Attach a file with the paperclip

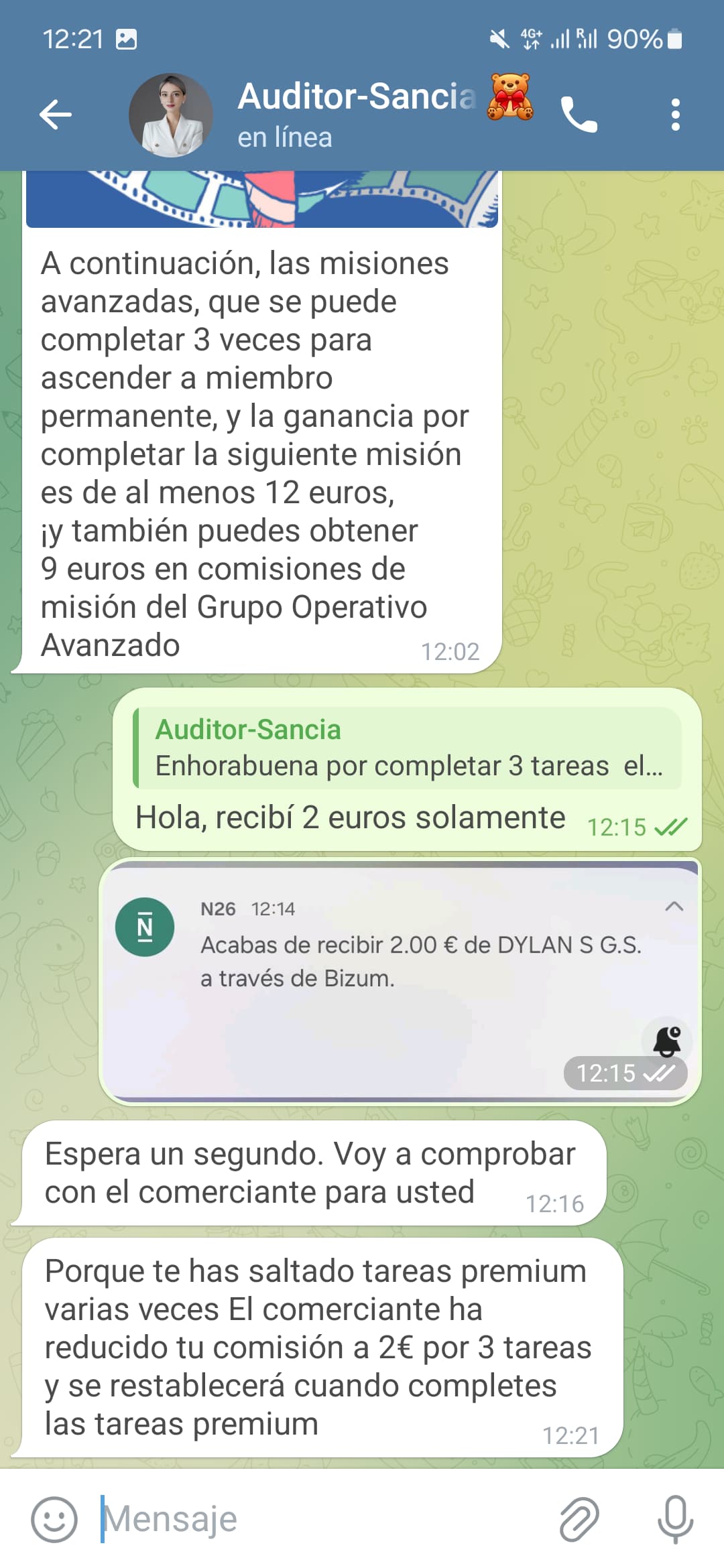coord(579,1519)
